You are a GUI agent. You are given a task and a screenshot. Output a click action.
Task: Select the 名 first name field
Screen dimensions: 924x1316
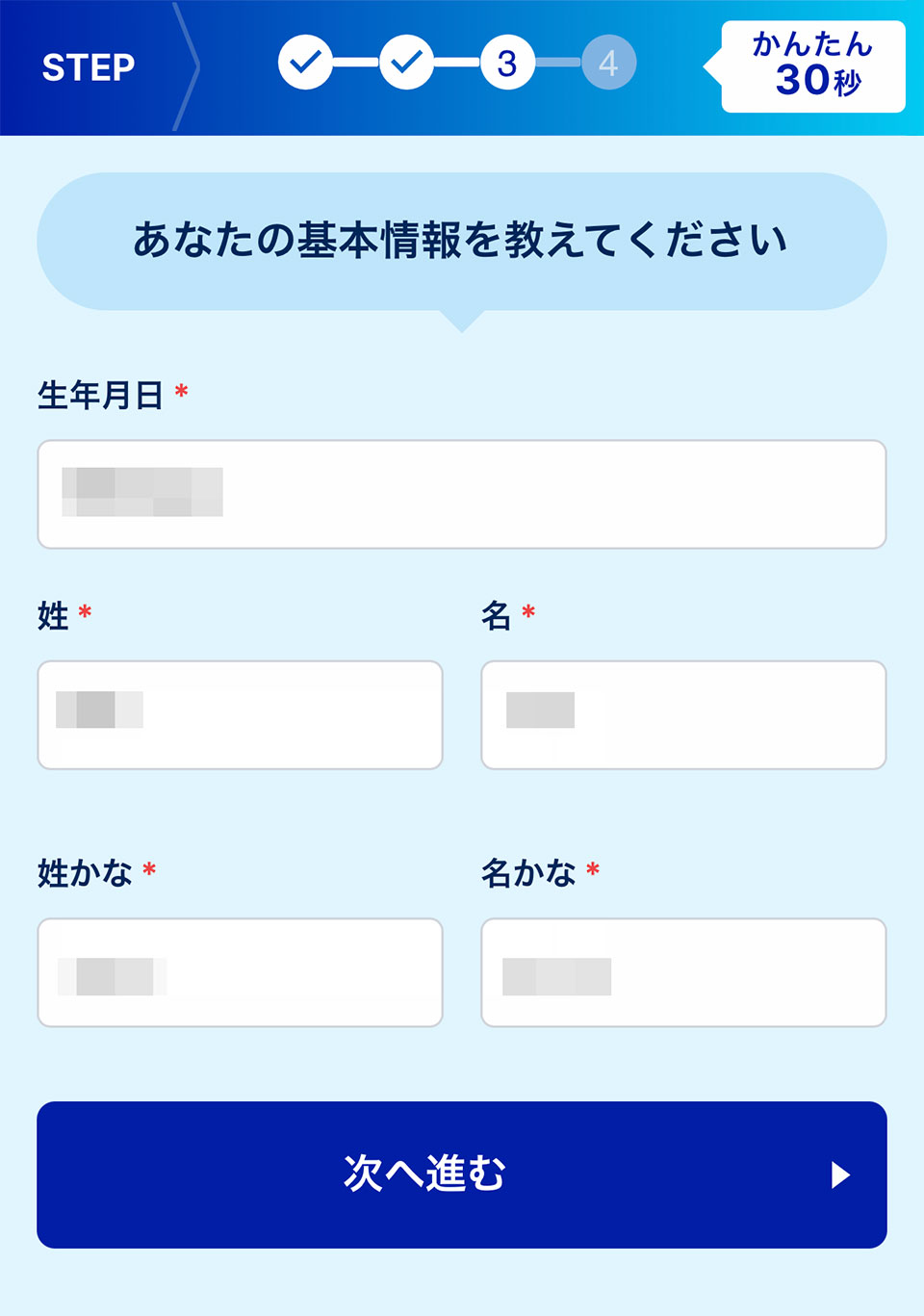682,714
